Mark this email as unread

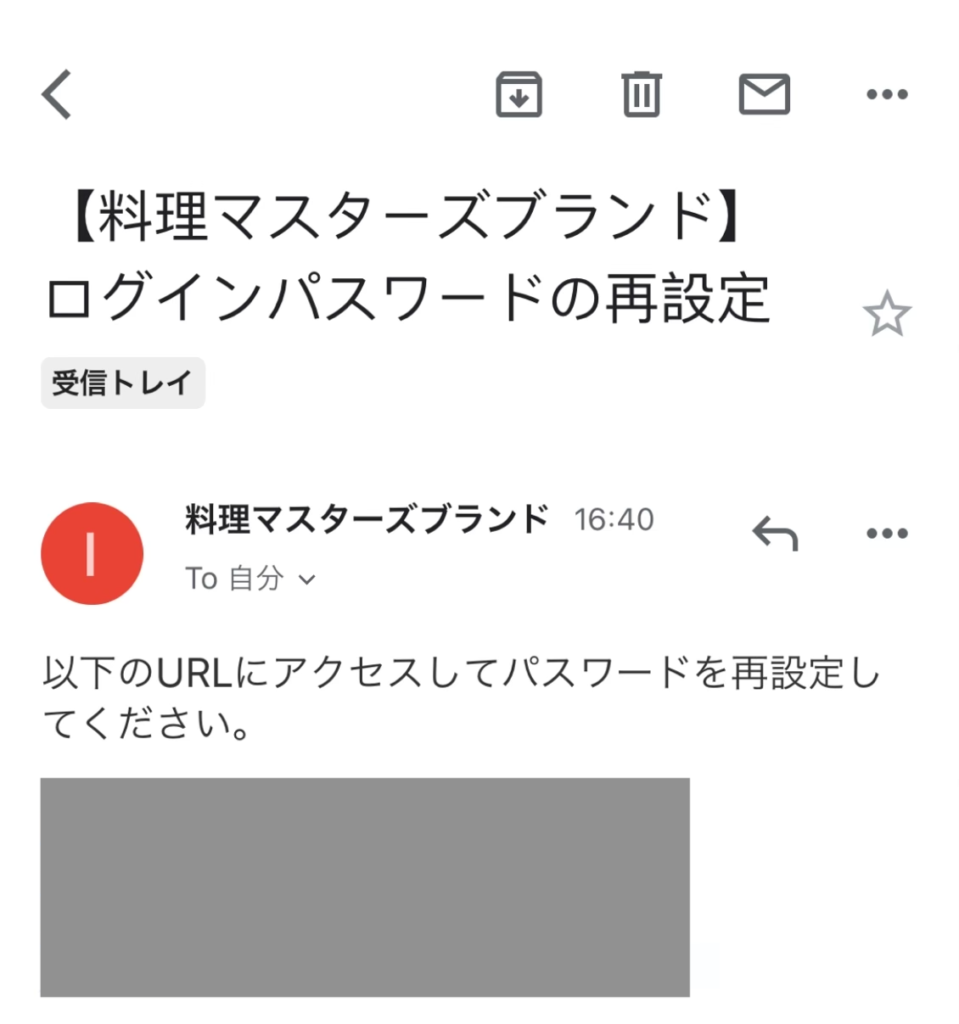click(764, 95)
